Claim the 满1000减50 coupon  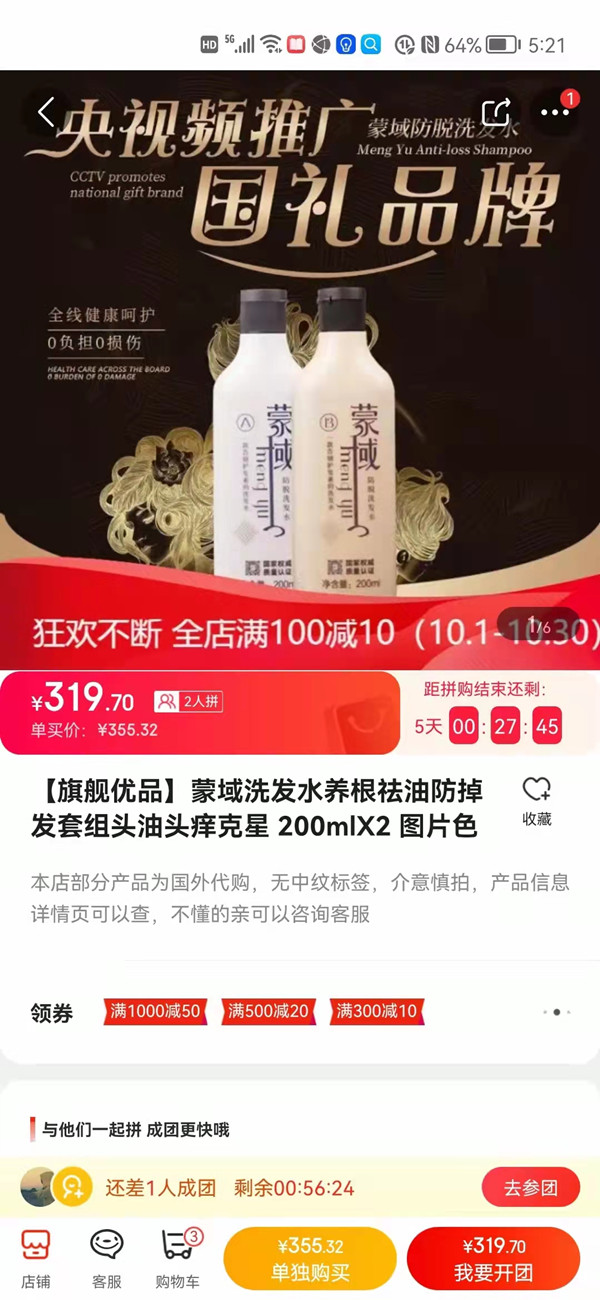coord(155,1011)
